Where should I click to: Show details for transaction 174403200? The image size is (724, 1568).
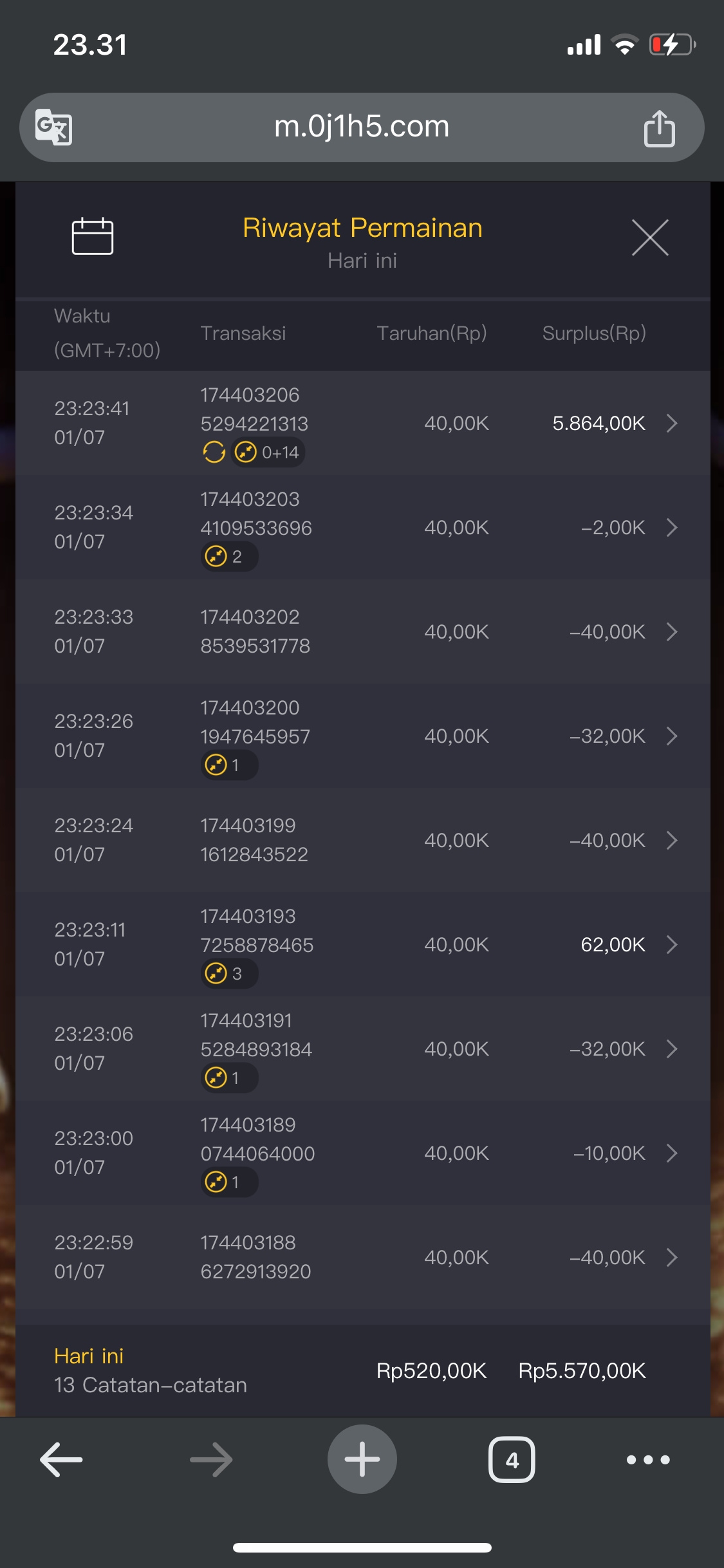671,736
